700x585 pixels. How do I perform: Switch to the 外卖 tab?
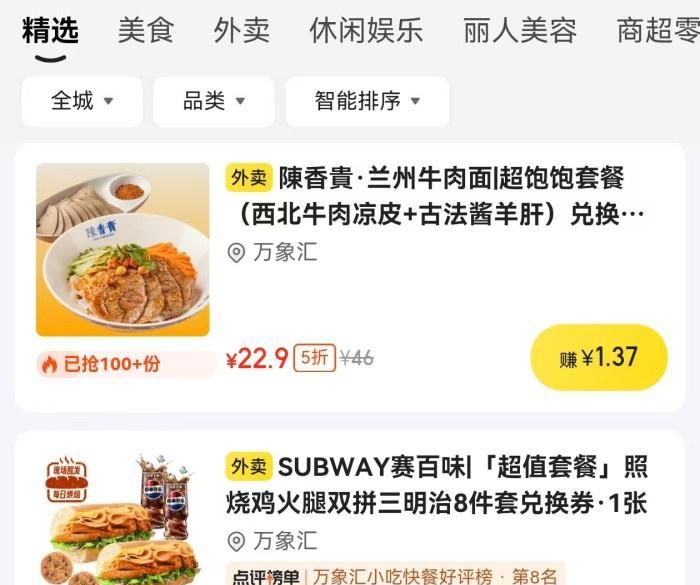[x=241, y=30]
